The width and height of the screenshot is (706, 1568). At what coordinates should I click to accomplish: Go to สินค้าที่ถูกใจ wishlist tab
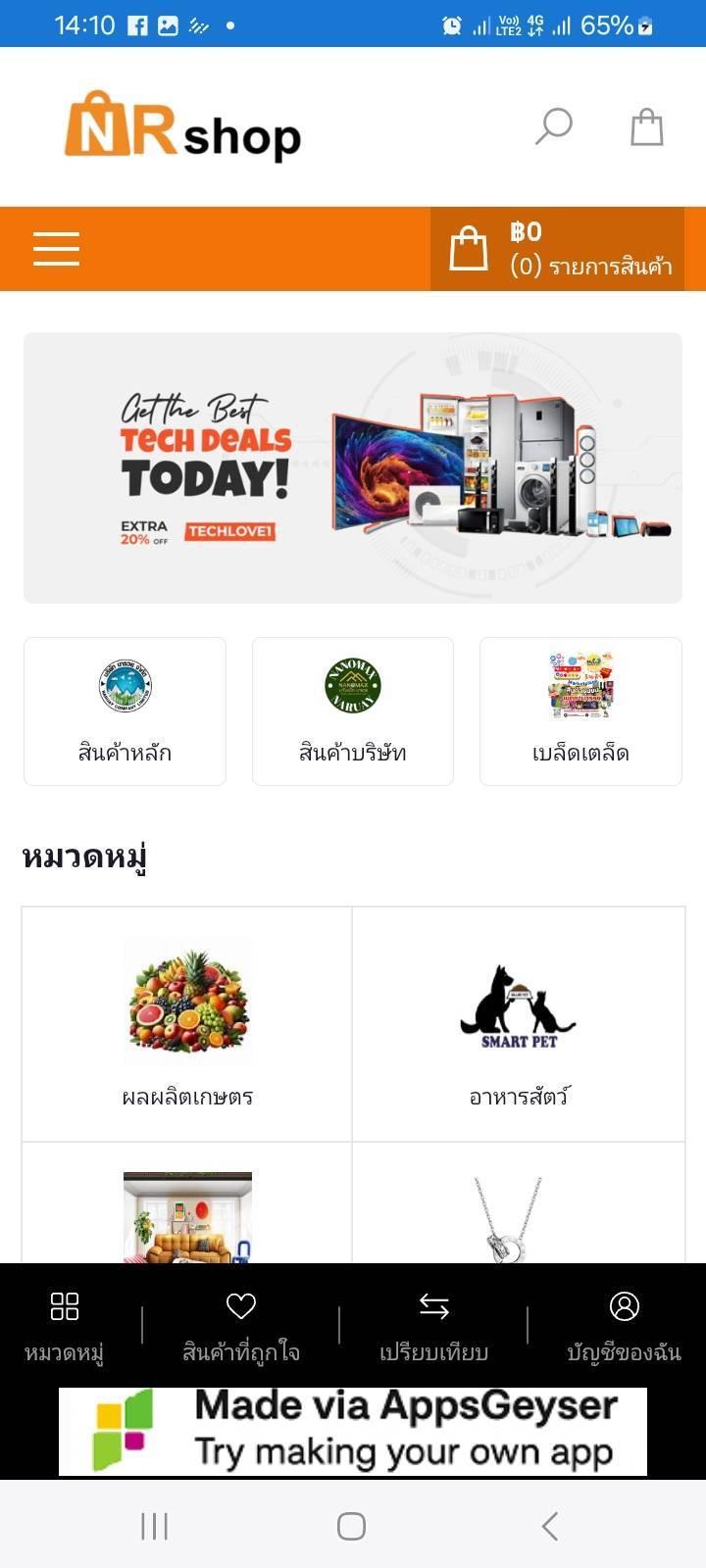pos(241,1327)
